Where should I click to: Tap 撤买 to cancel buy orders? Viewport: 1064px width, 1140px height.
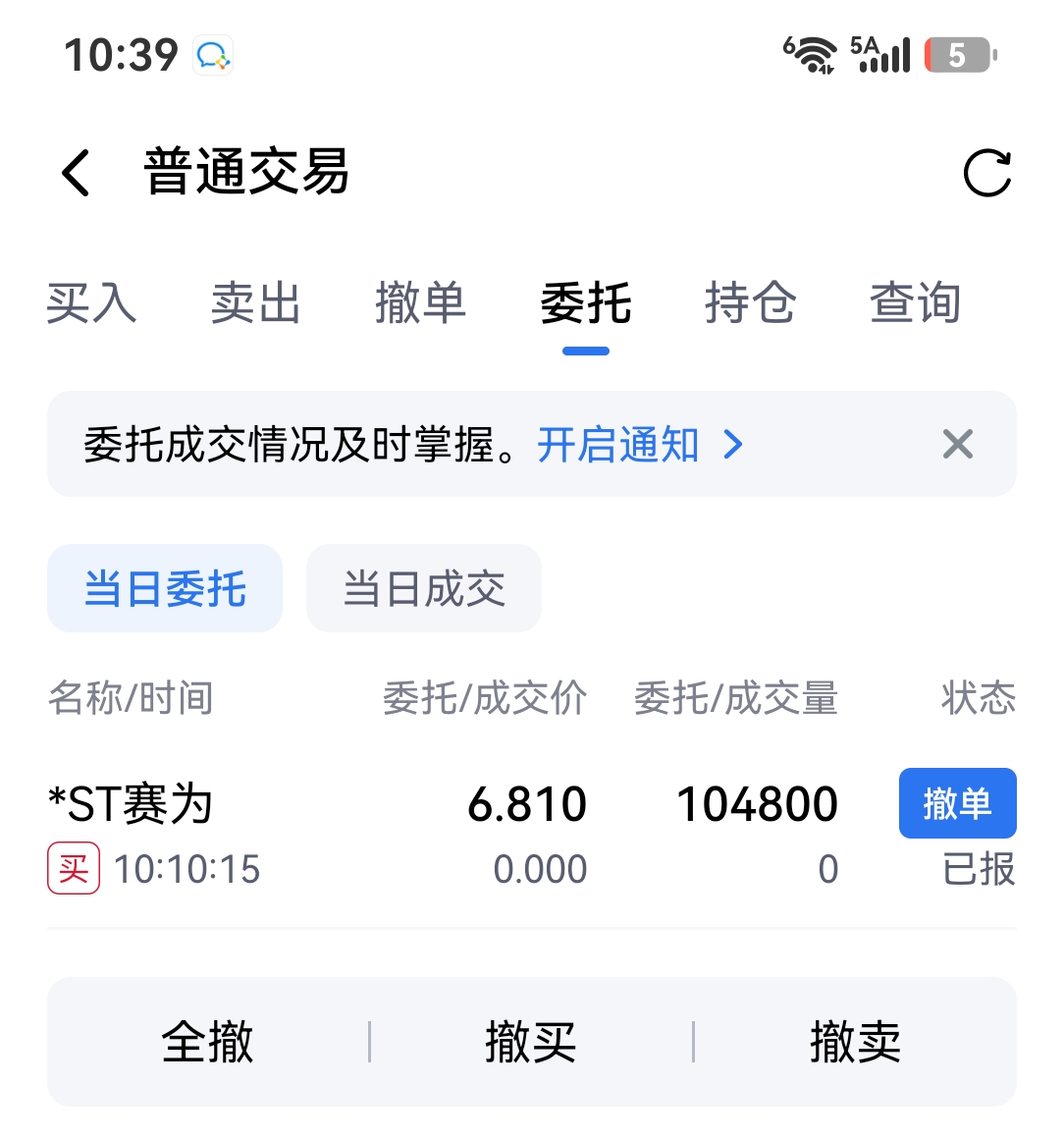531,1042
